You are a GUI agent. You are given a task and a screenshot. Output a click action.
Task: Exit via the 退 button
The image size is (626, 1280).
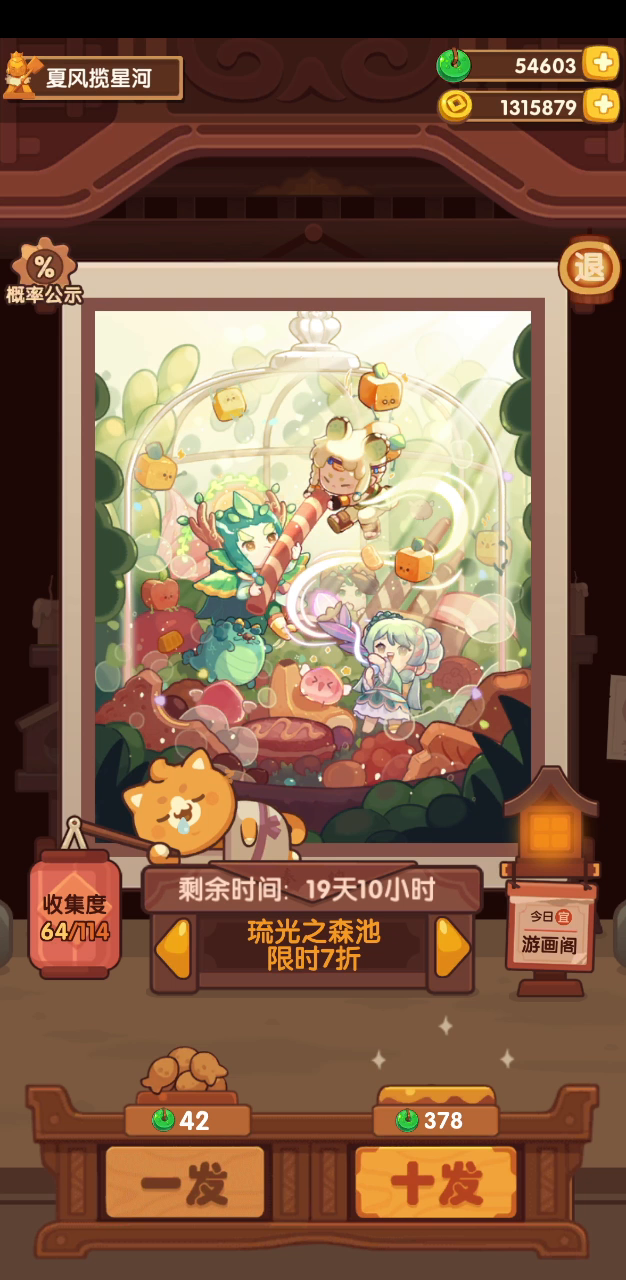589,267
